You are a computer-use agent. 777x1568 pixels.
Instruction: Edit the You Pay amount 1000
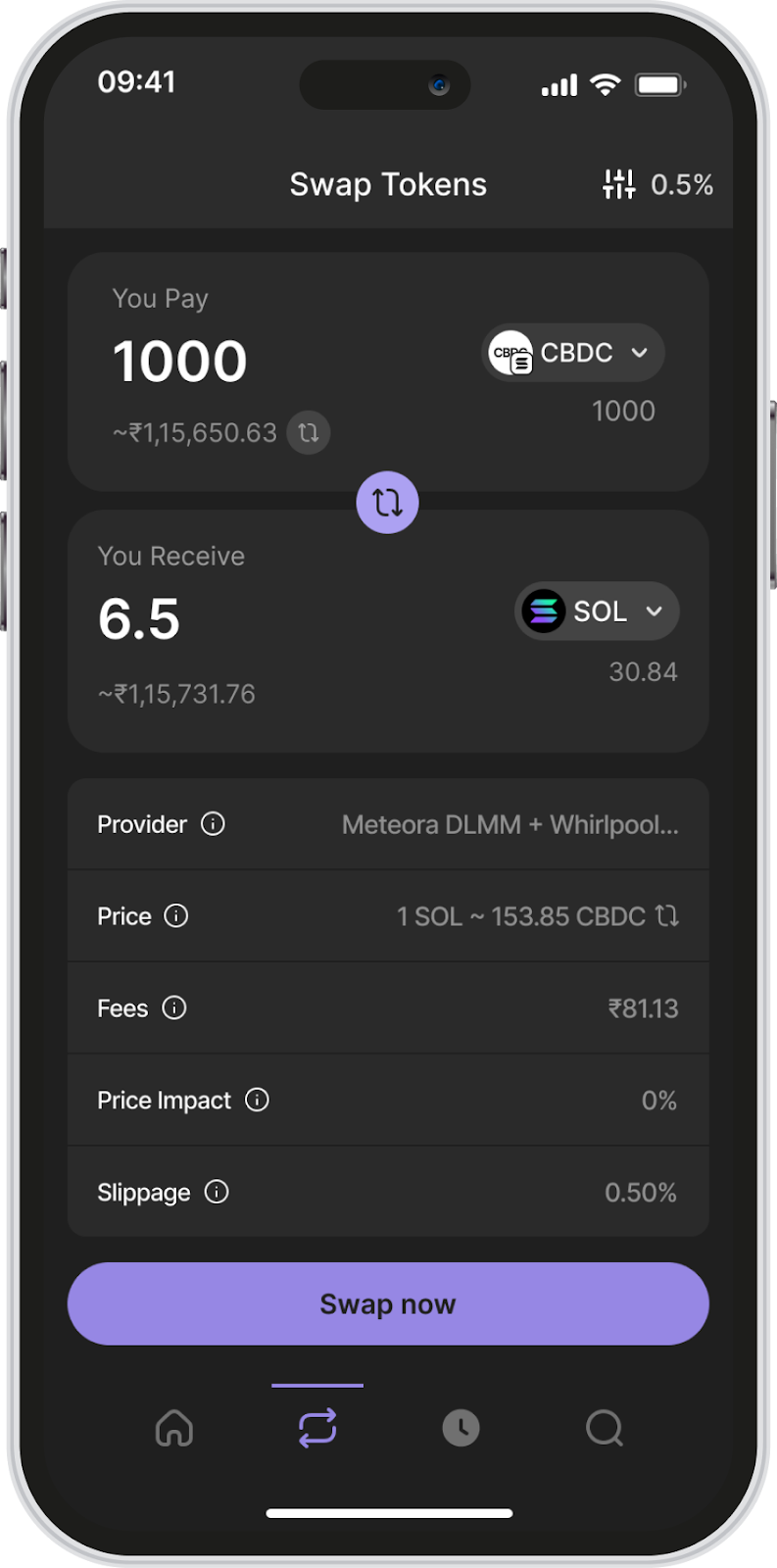coord(180,361)
